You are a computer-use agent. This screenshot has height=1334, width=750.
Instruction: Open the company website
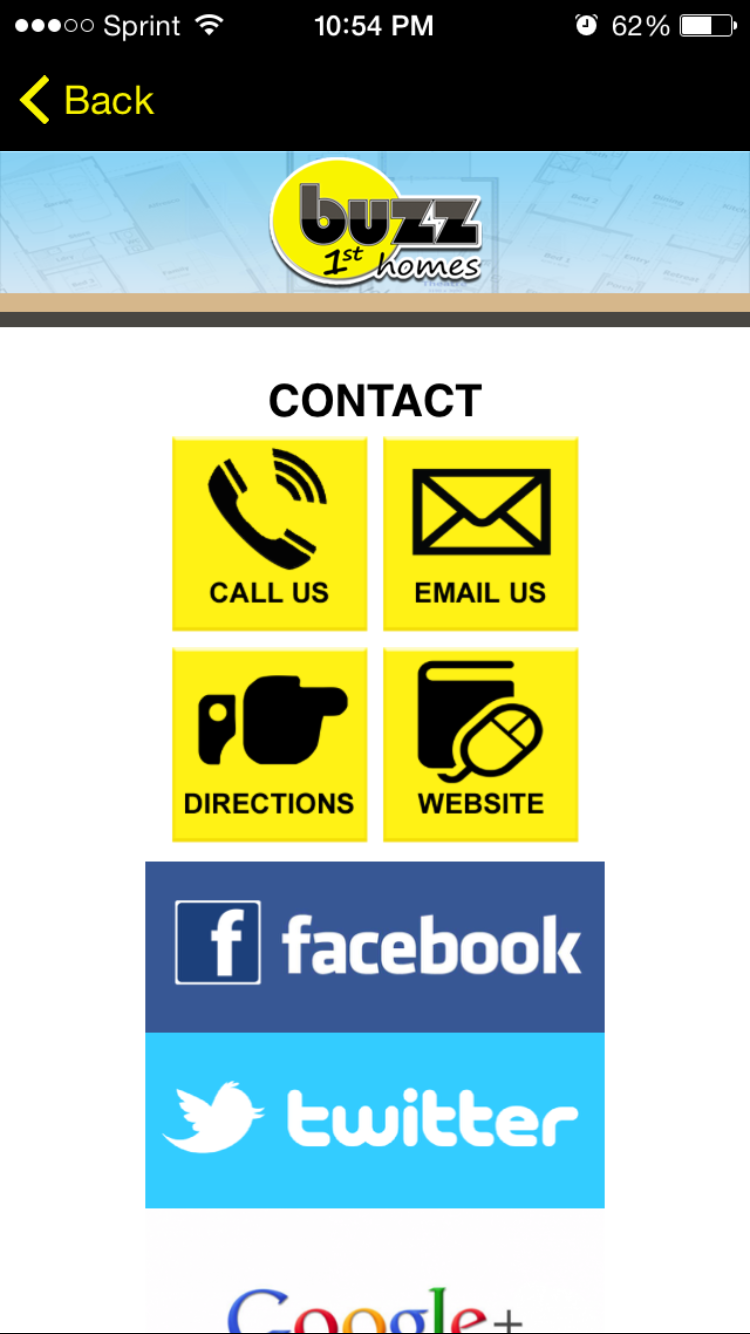(x=480, y=745)
